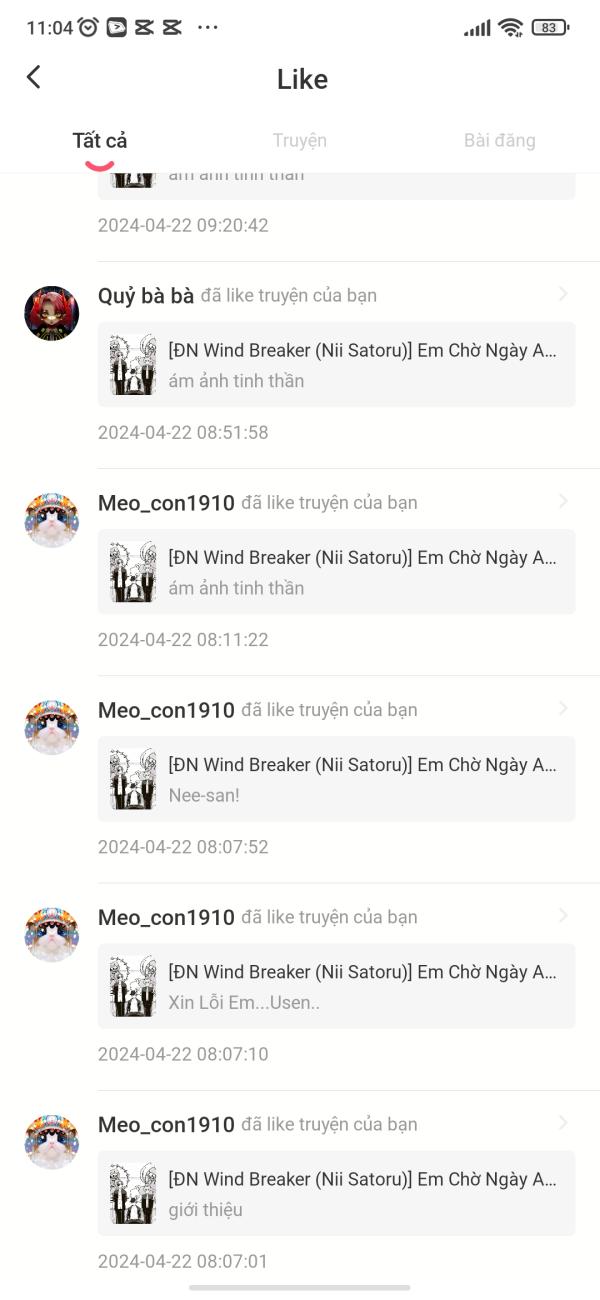Screen dimensions: 600x1300
Task: Open the story chapter card "giới thiệu"
Action: 336,1193
